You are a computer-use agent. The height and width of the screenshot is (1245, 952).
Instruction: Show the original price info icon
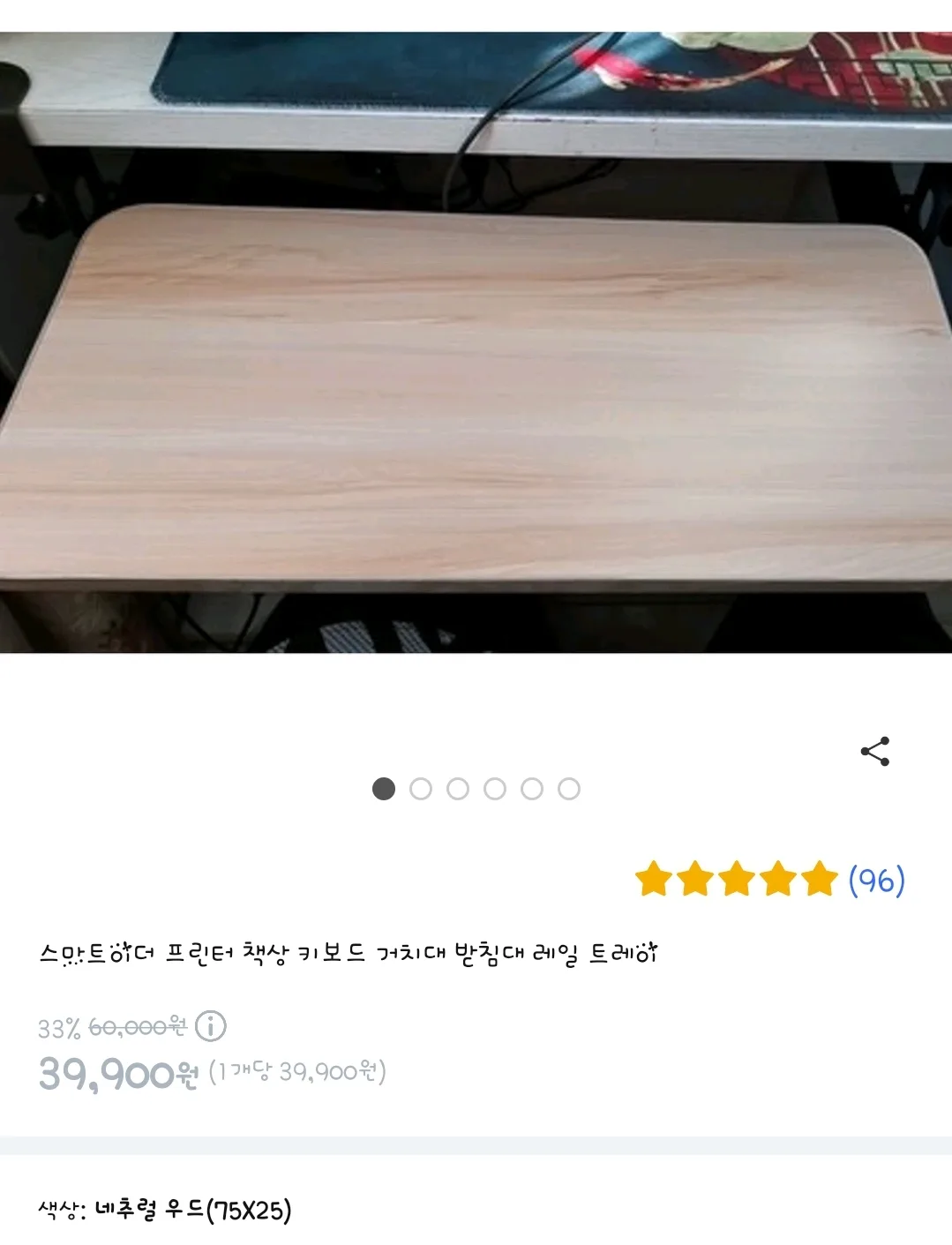(x=211, y=1026)
